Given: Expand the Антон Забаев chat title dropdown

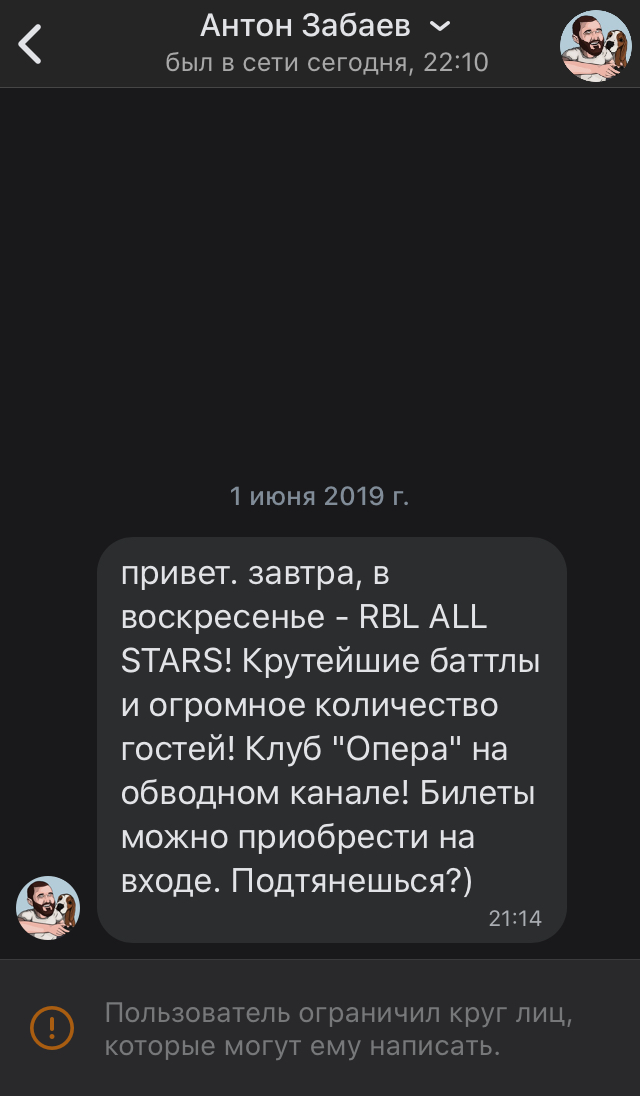Looking at the screenshot, I should (x=439, y=27).
